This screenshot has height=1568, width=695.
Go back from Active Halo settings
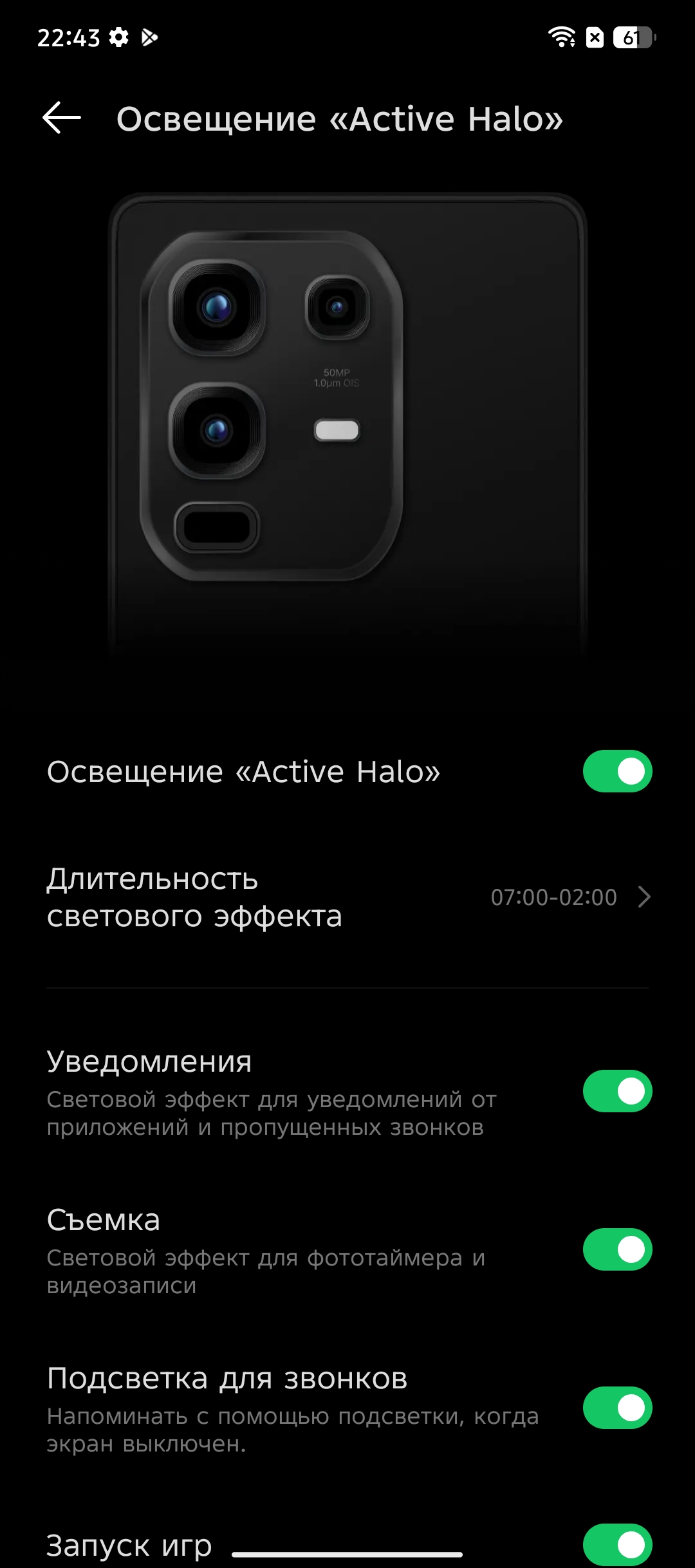(62, 118)
